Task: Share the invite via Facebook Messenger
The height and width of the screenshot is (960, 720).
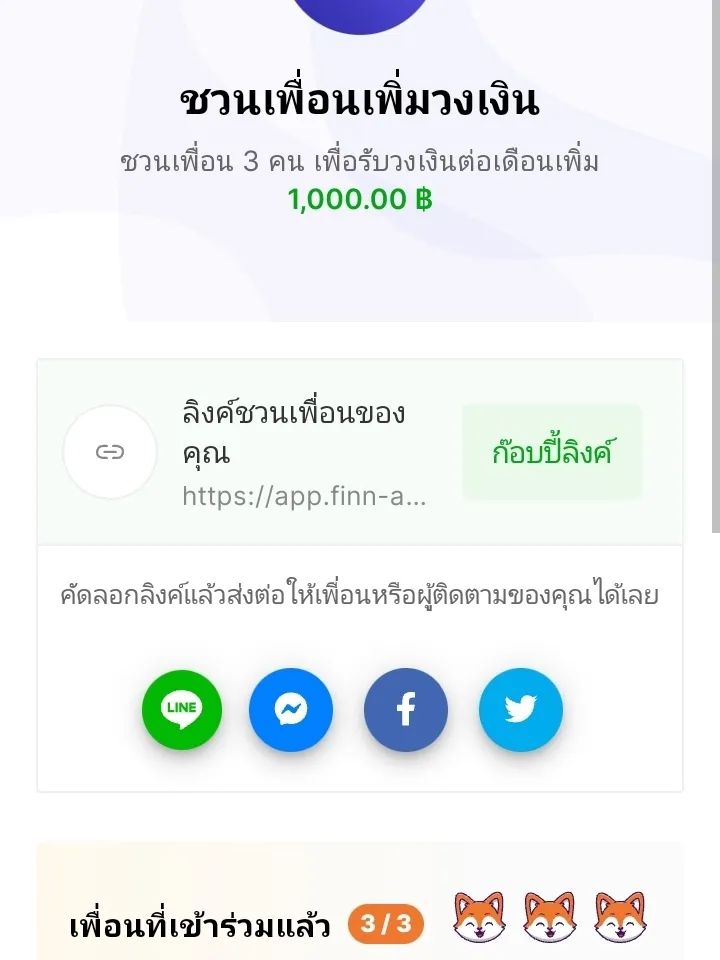Action: pyautogui.click(x=290, y=710)
